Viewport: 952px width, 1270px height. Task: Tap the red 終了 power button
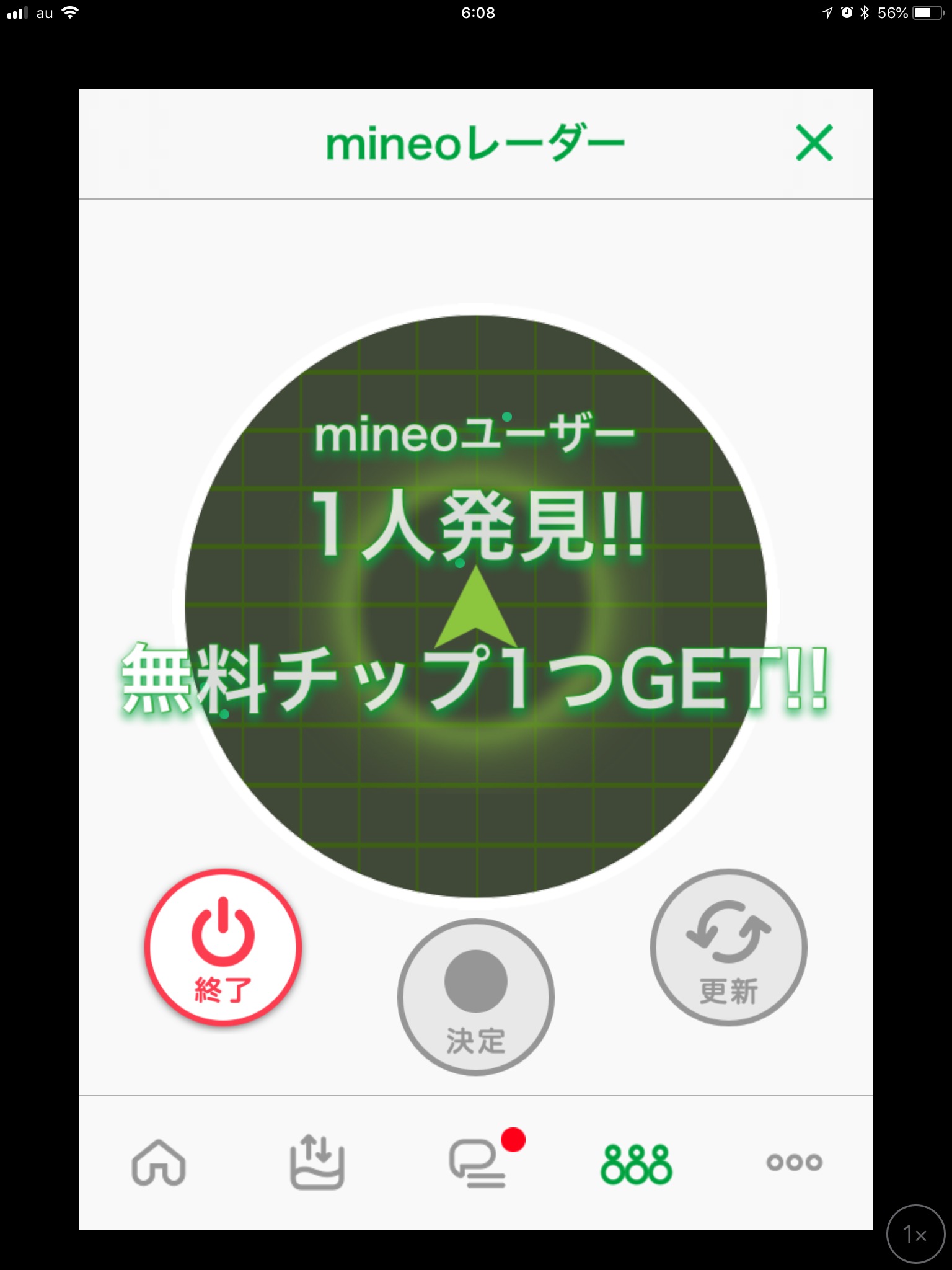223,947
